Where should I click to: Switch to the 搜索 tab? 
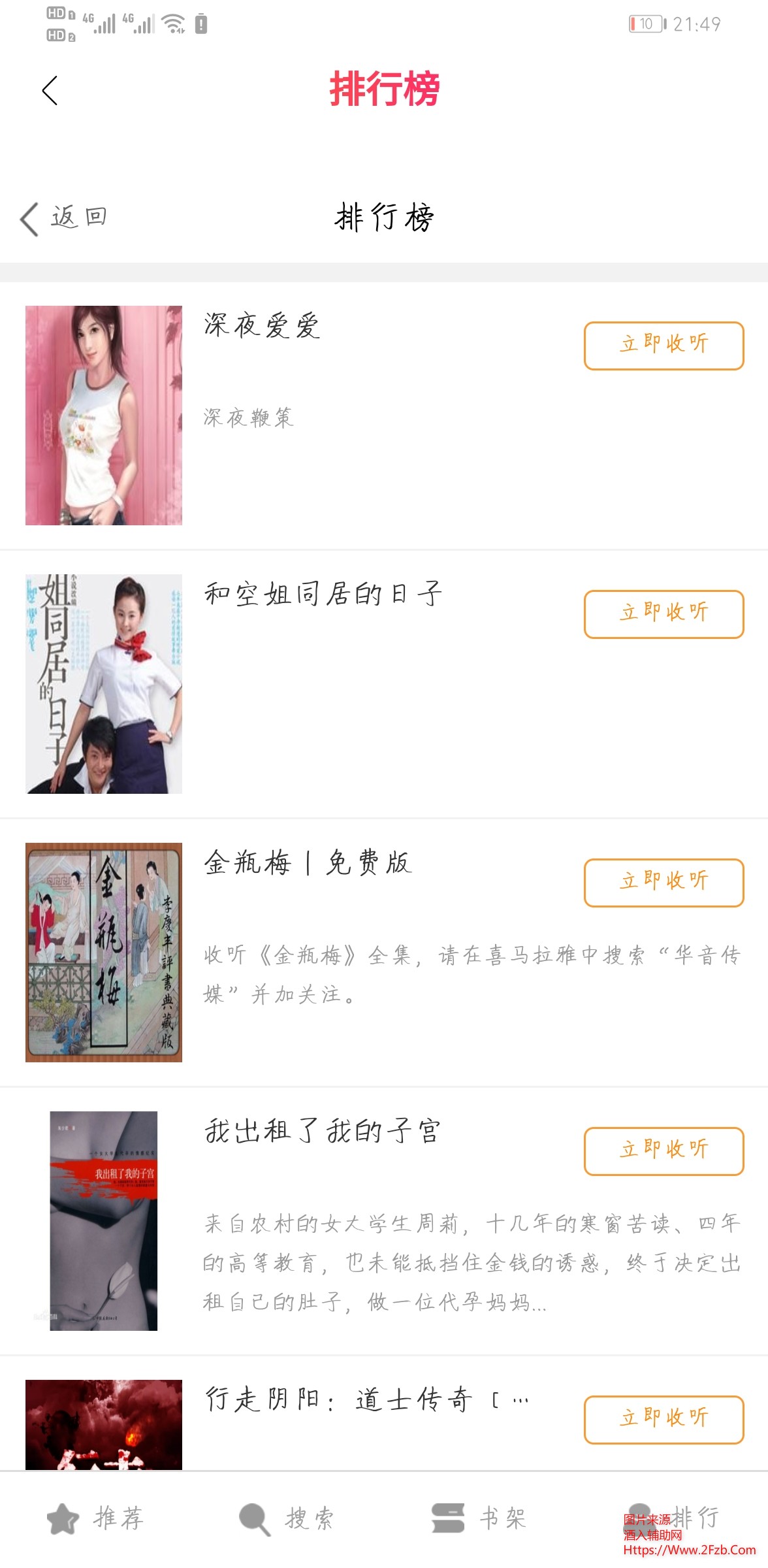click(287, 1518)
